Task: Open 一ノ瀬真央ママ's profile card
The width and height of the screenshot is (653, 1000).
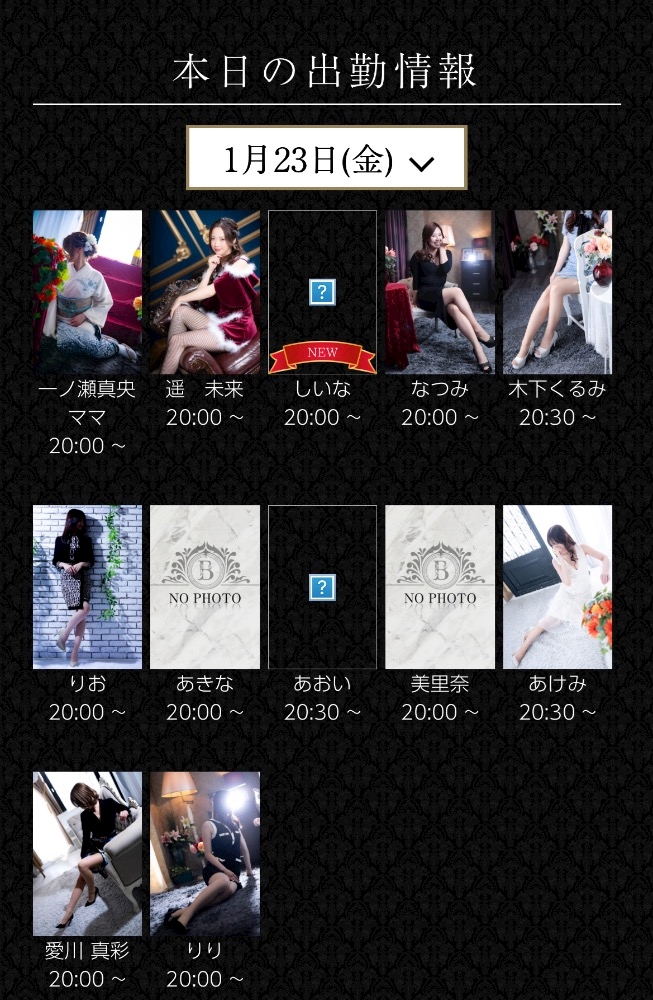Action: (x=88, y=292)
